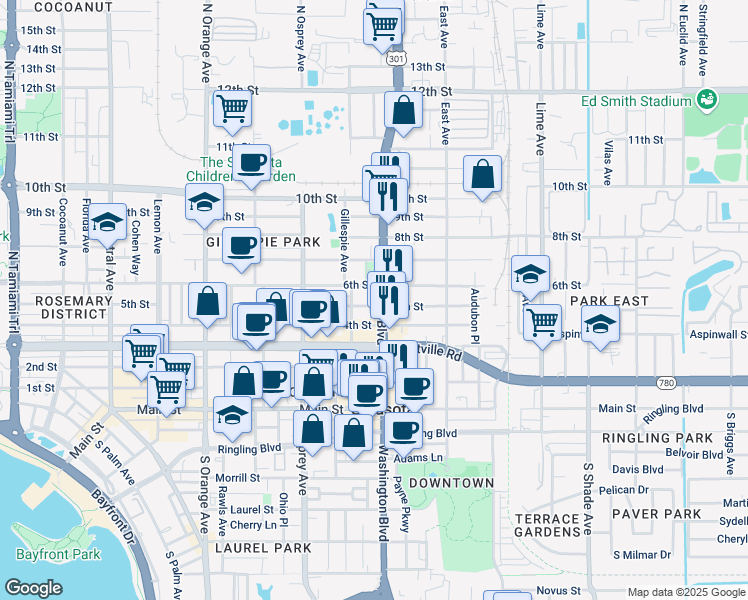The width and height of the screenshot is (748, 600).
Task: Open the school marker on Ringling Blvd
Action: pos(232,413)
